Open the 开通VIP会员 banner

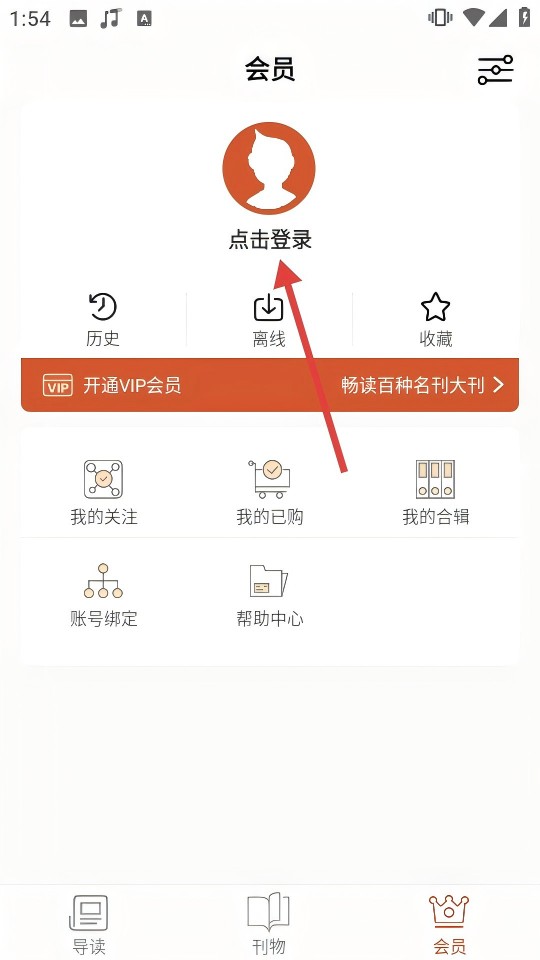270,385
